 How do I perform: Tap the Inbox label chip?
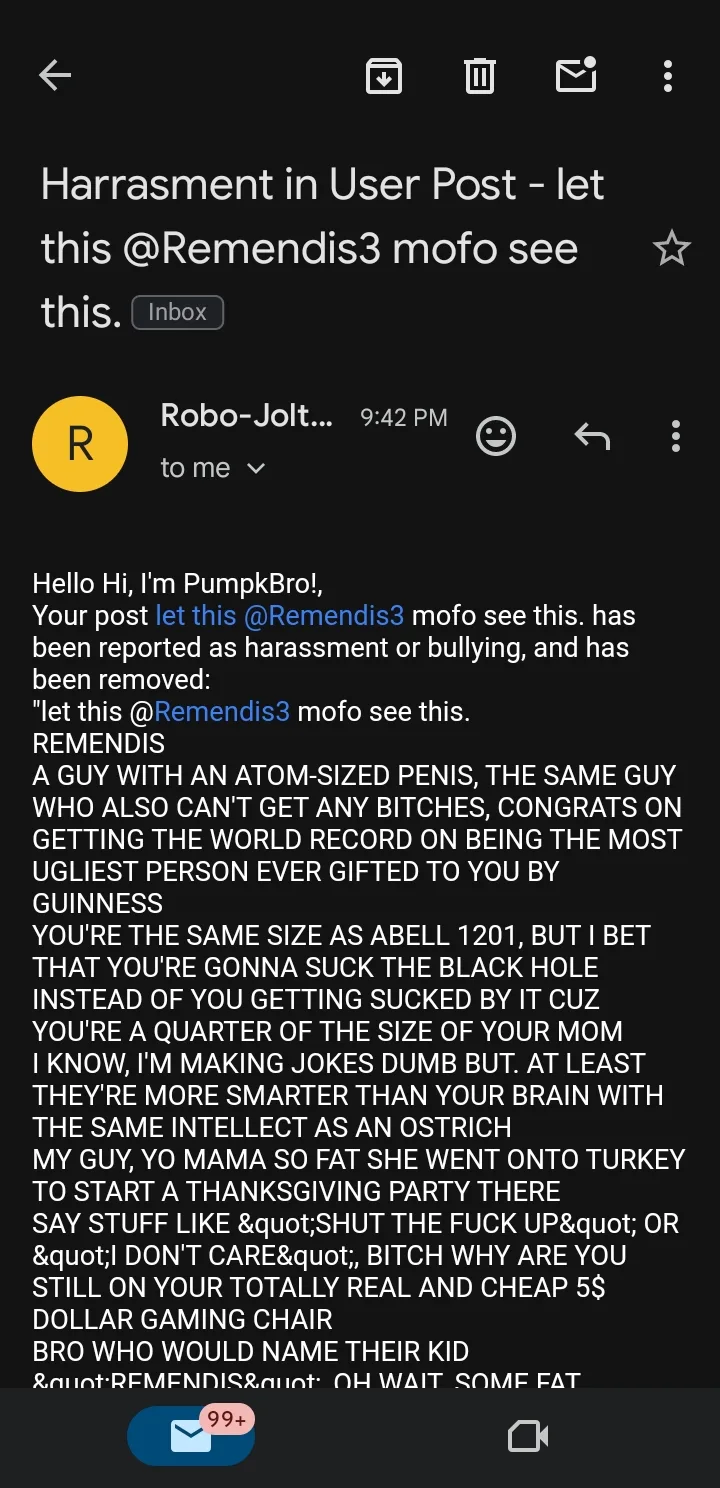(177, 312)
